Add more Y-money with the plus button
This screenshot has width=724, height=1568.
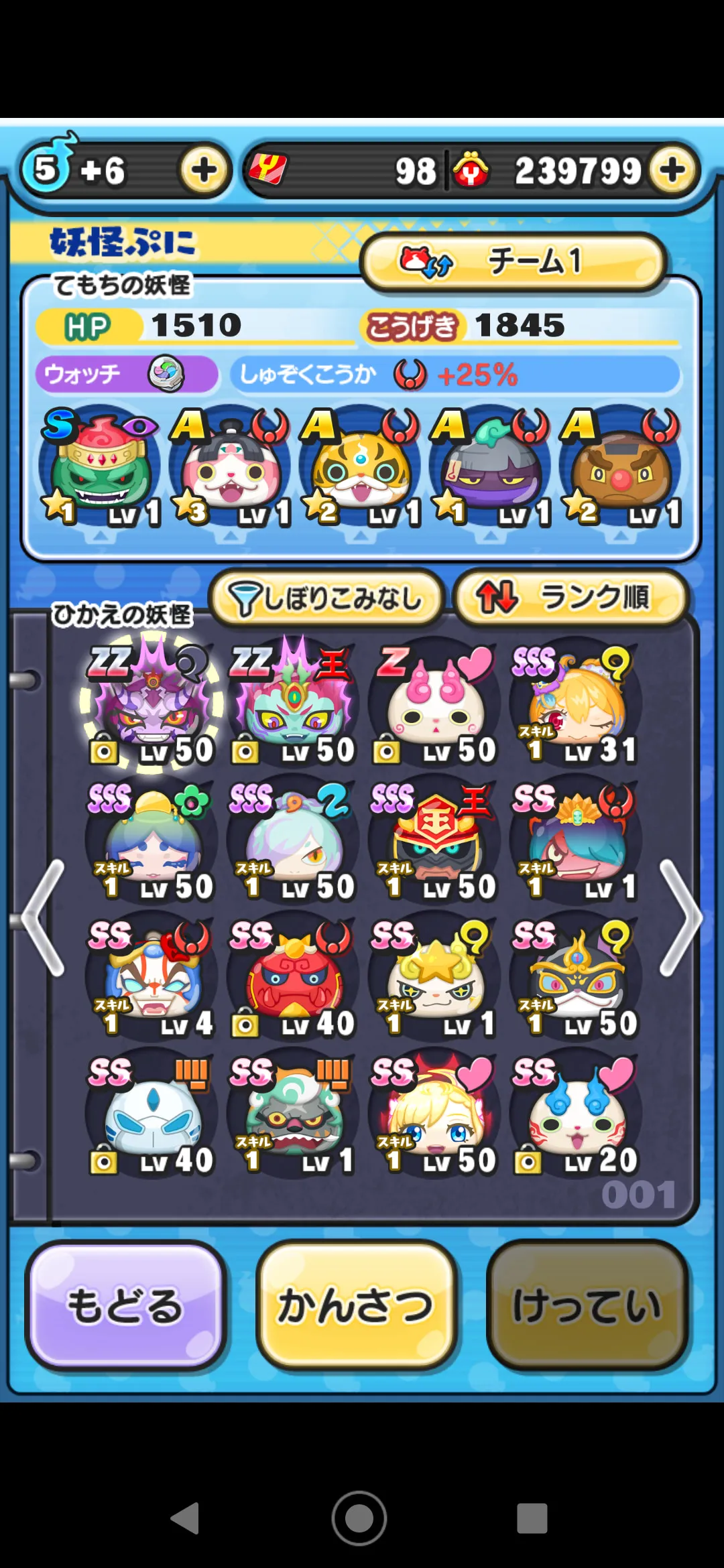672,170
